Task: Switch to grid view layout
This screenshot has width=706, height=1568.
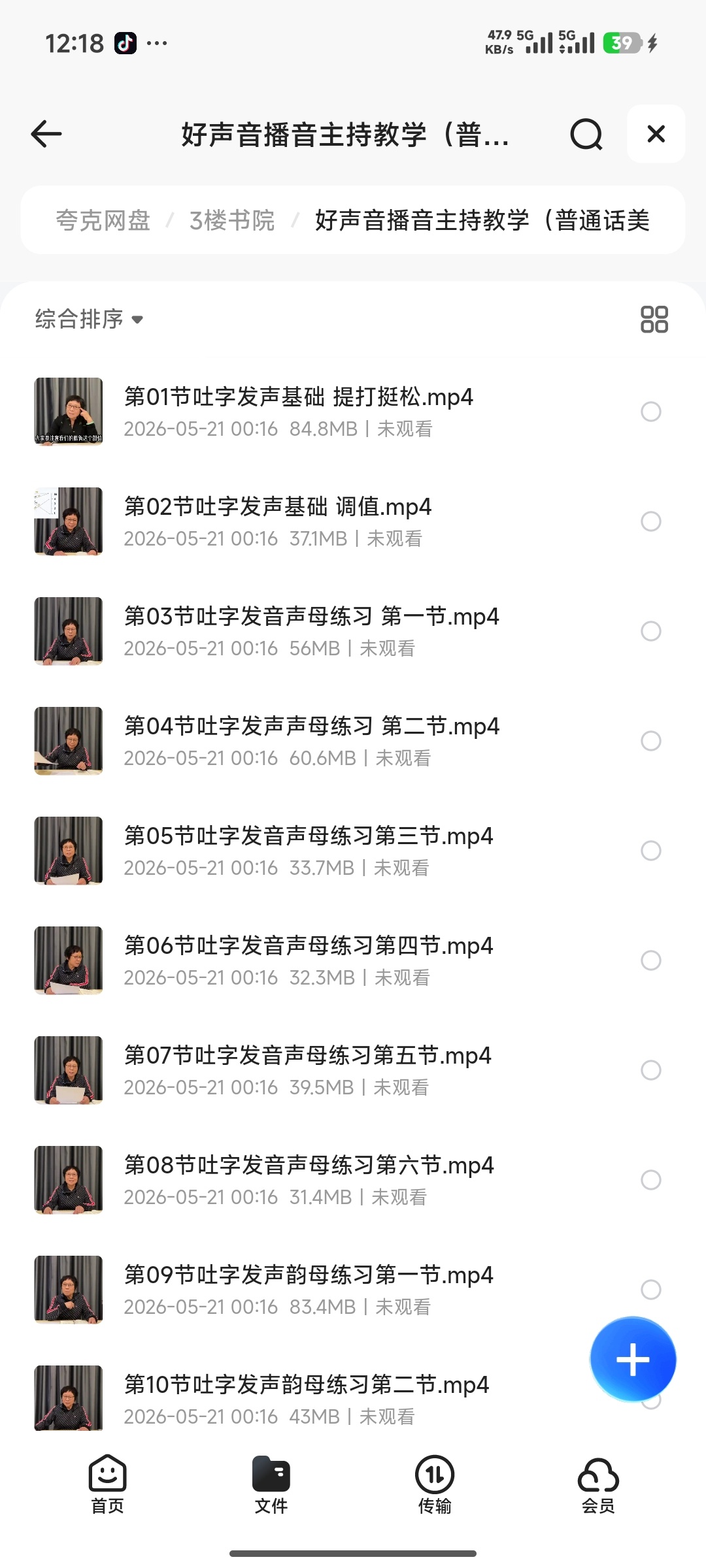Action: coord(654,319)
